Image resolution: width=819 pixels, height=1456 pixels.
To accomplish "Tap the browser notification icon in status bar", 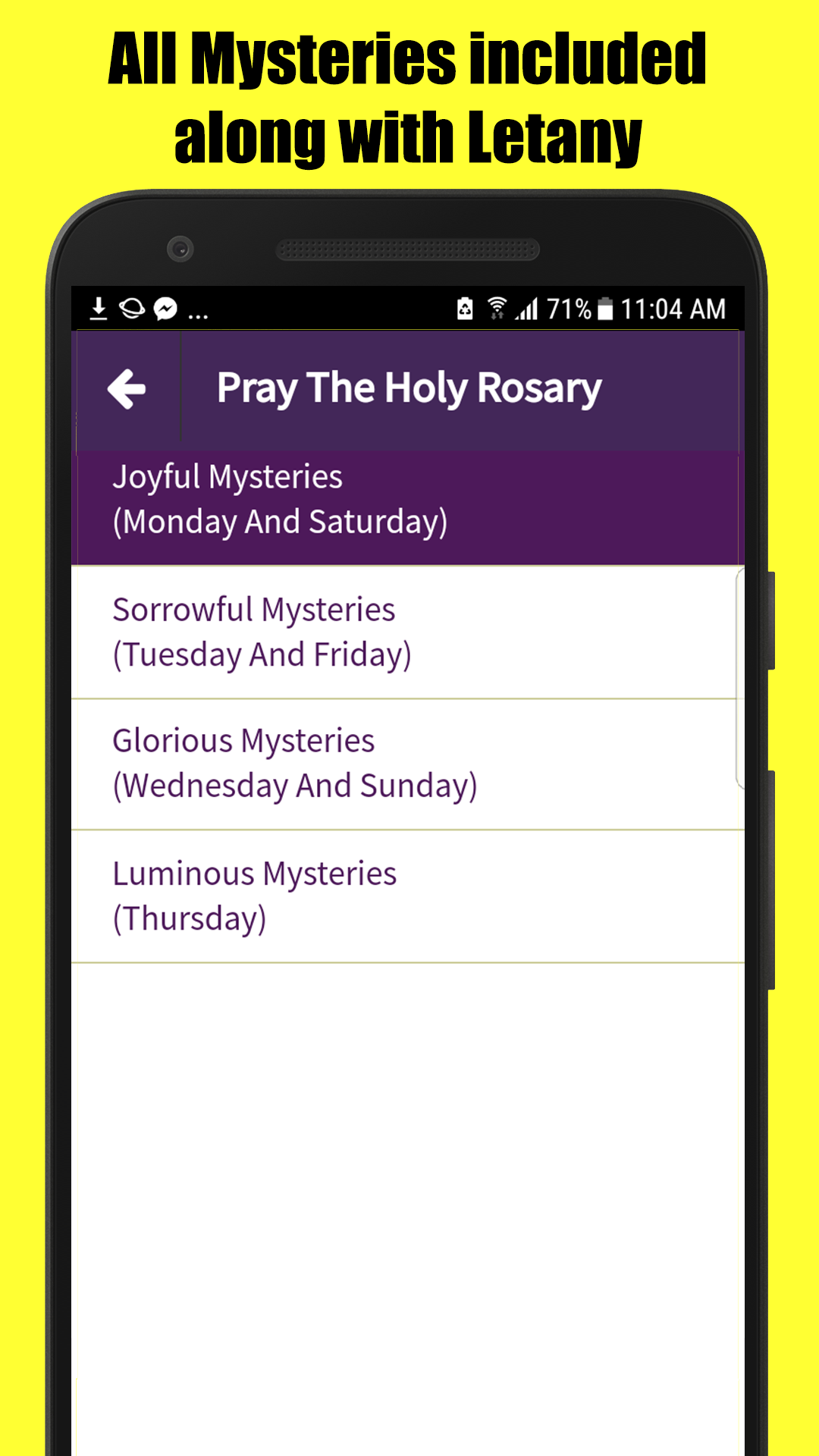I will point(130,309).
